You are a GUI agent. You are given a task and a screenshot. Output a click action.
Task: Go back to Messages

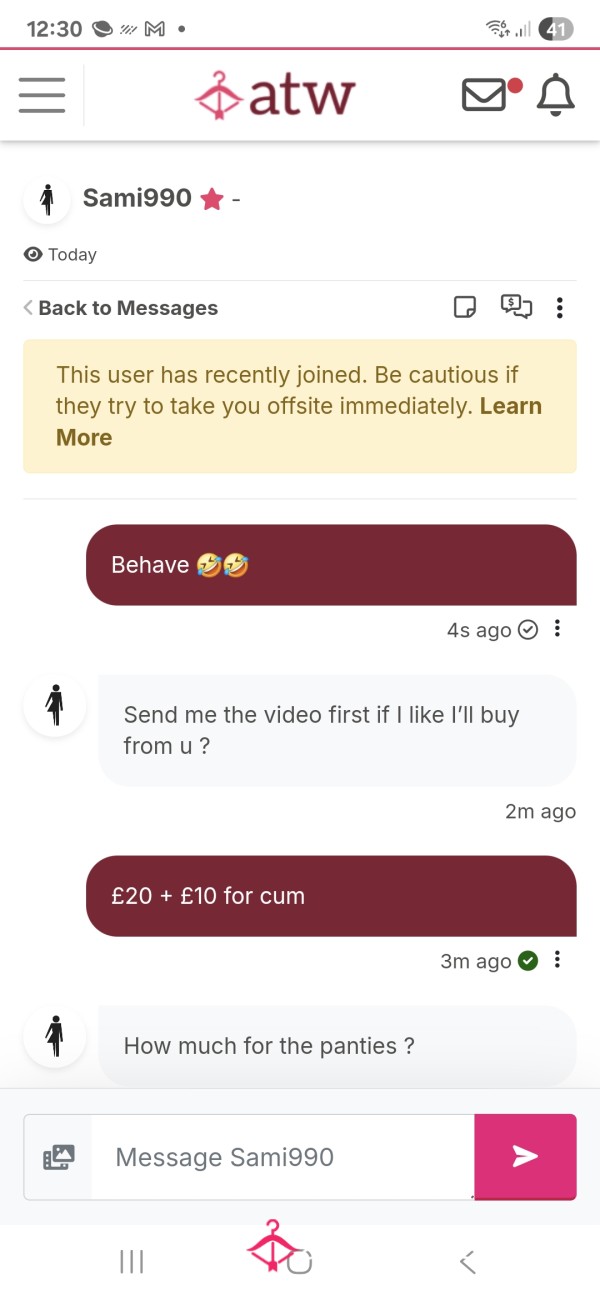click(x=120, y=308)
